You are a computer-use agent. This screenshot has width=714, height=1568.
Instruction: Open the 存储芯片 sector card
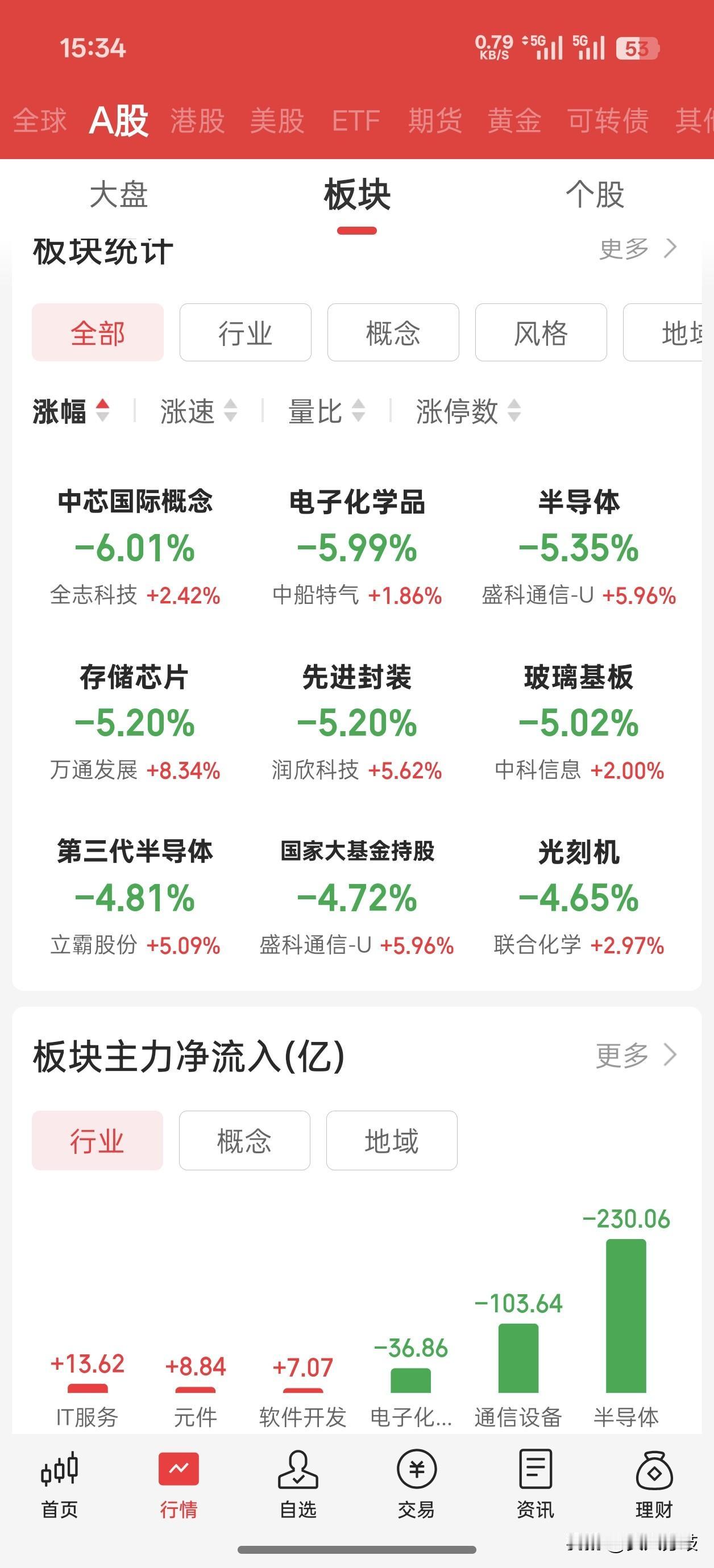click(135, 722)
